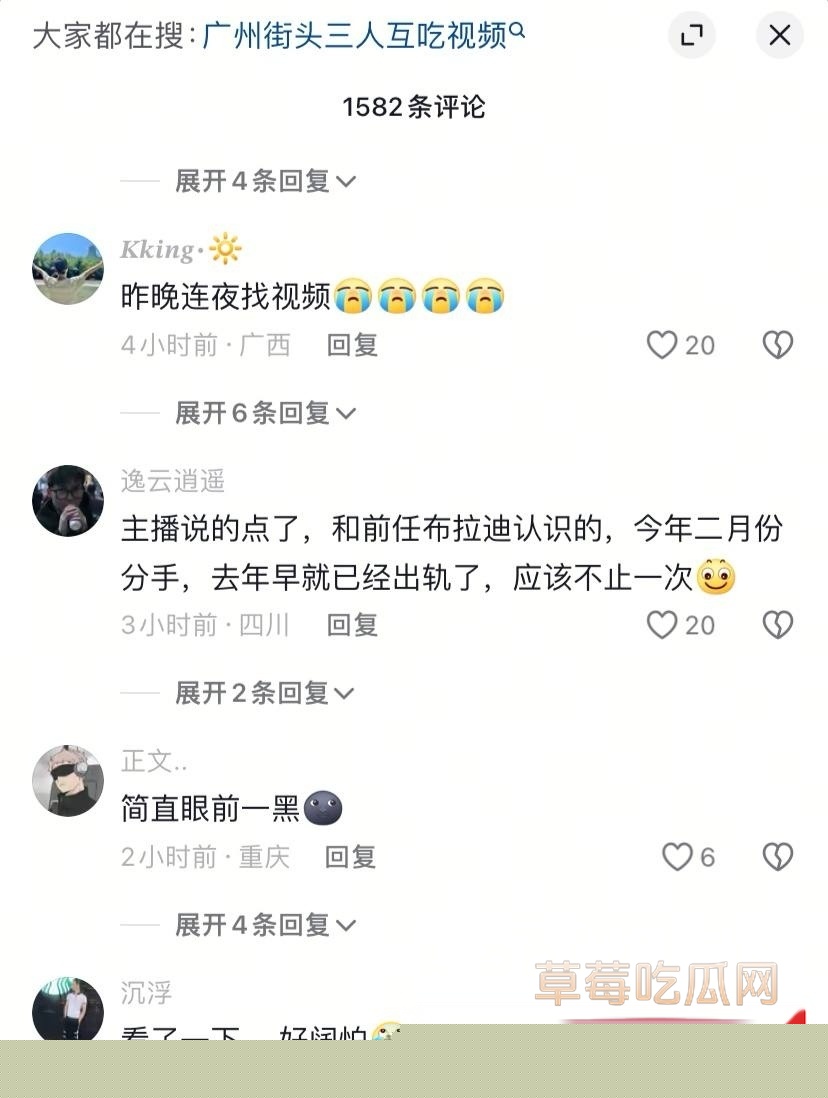This screenshot has width=828, height=1098.
Task: Open 逸云逍遥's profile avatar
Action: 68,500
